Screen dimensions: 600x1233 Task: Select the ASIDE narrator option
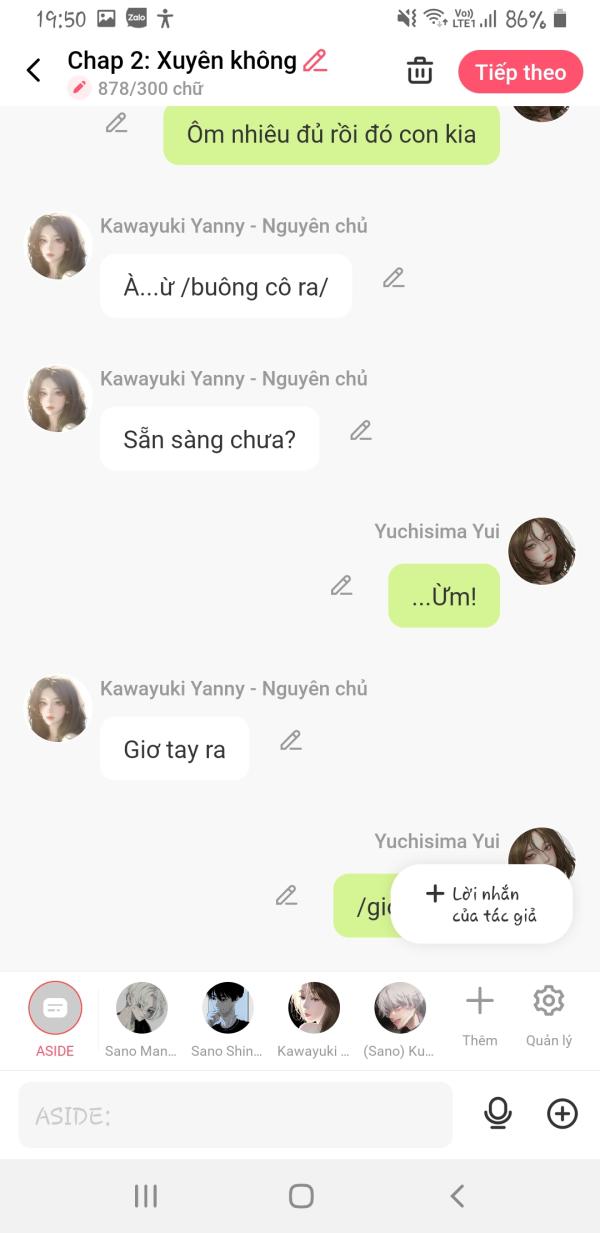[55, 1018]
